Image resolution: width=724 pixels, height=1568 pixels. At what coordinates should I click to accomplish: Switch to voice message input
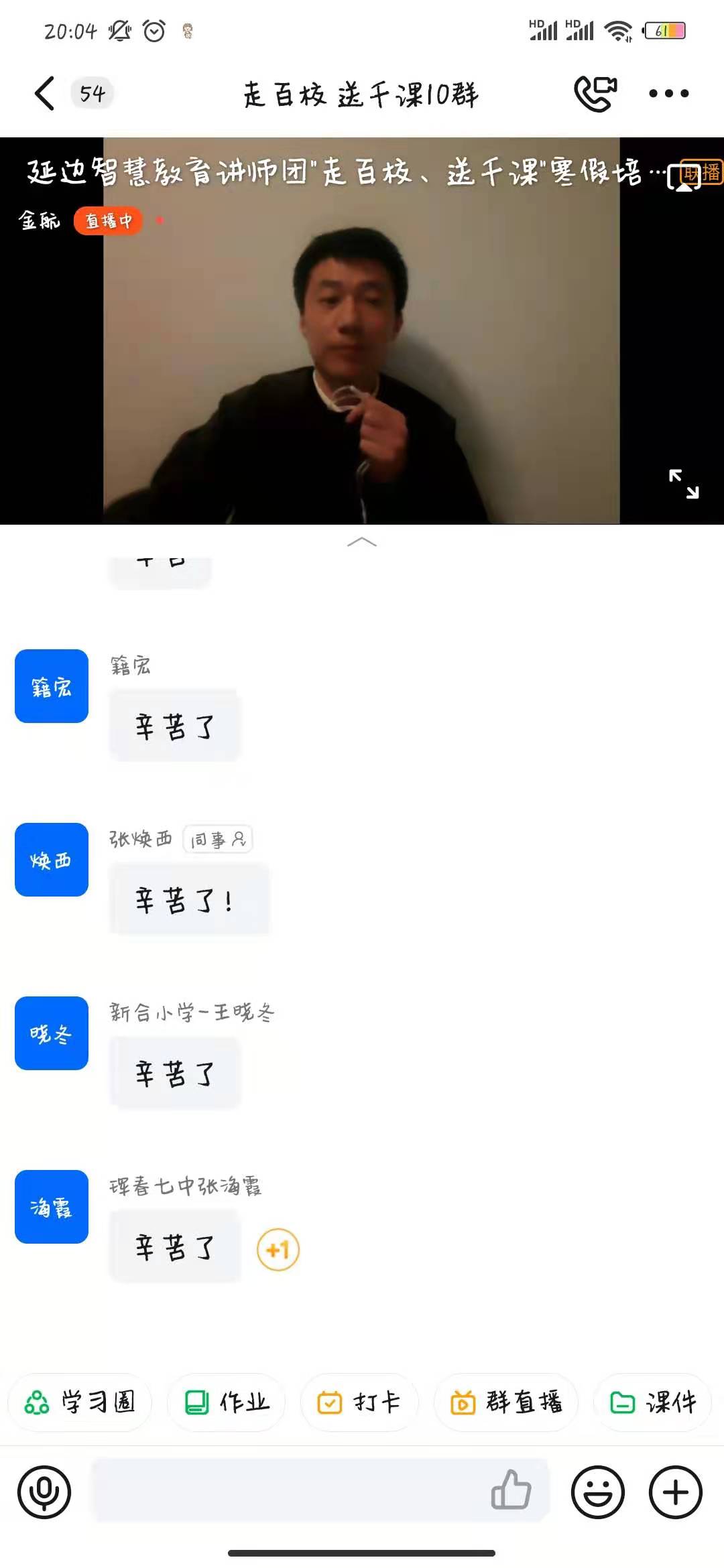[44, 1492]
